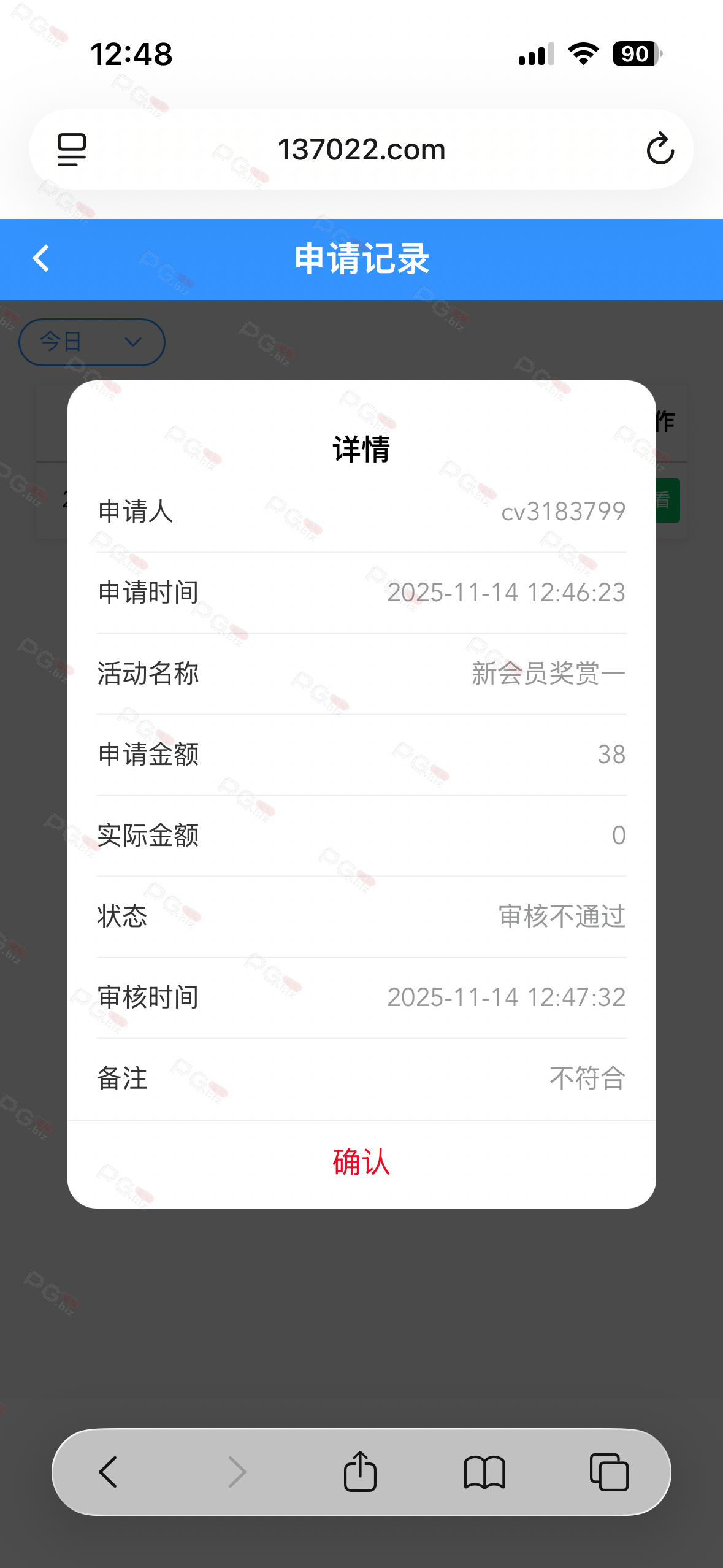Open the Safari share sheet
The image size is (723, 1568).
(360, 1472)
